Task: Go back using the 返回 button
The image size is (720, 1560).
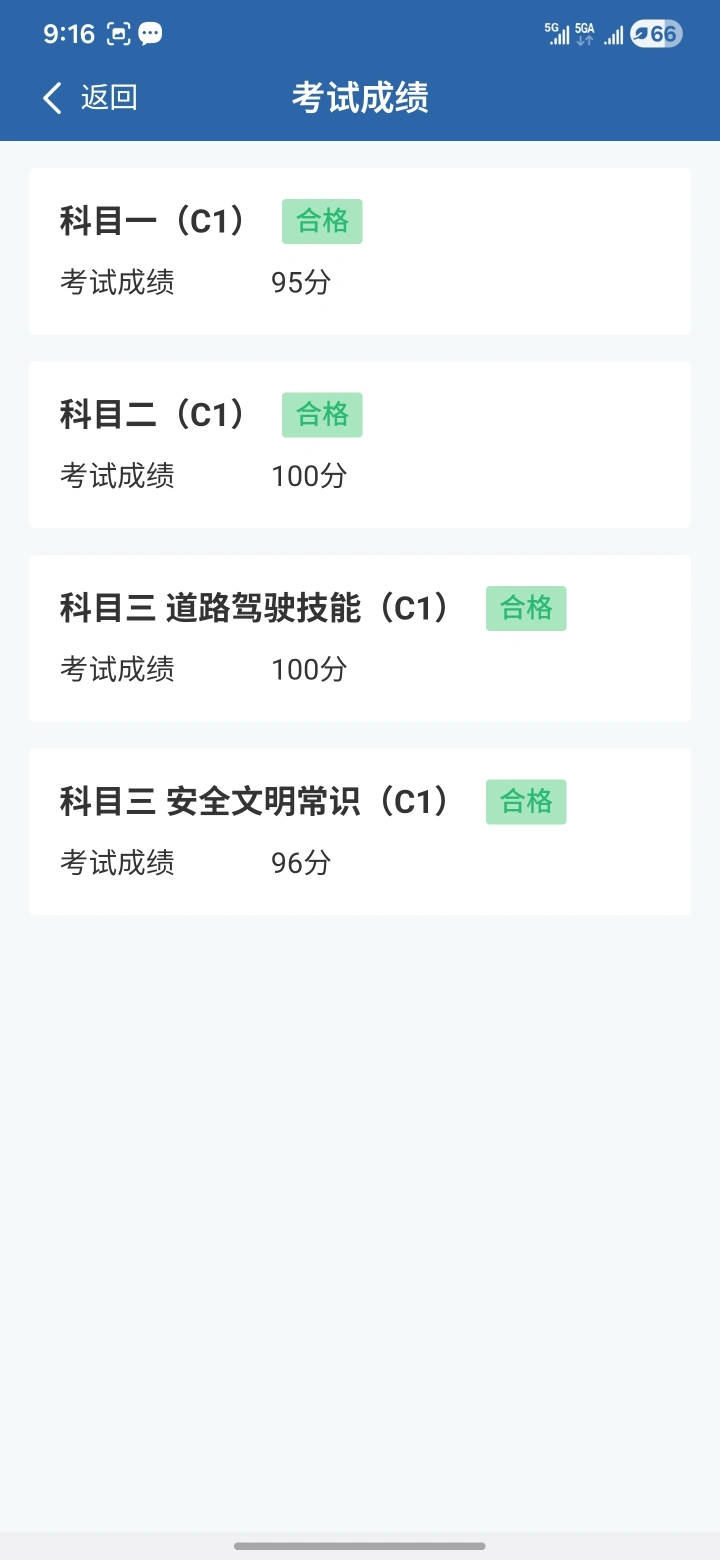Action: [90, 98]
